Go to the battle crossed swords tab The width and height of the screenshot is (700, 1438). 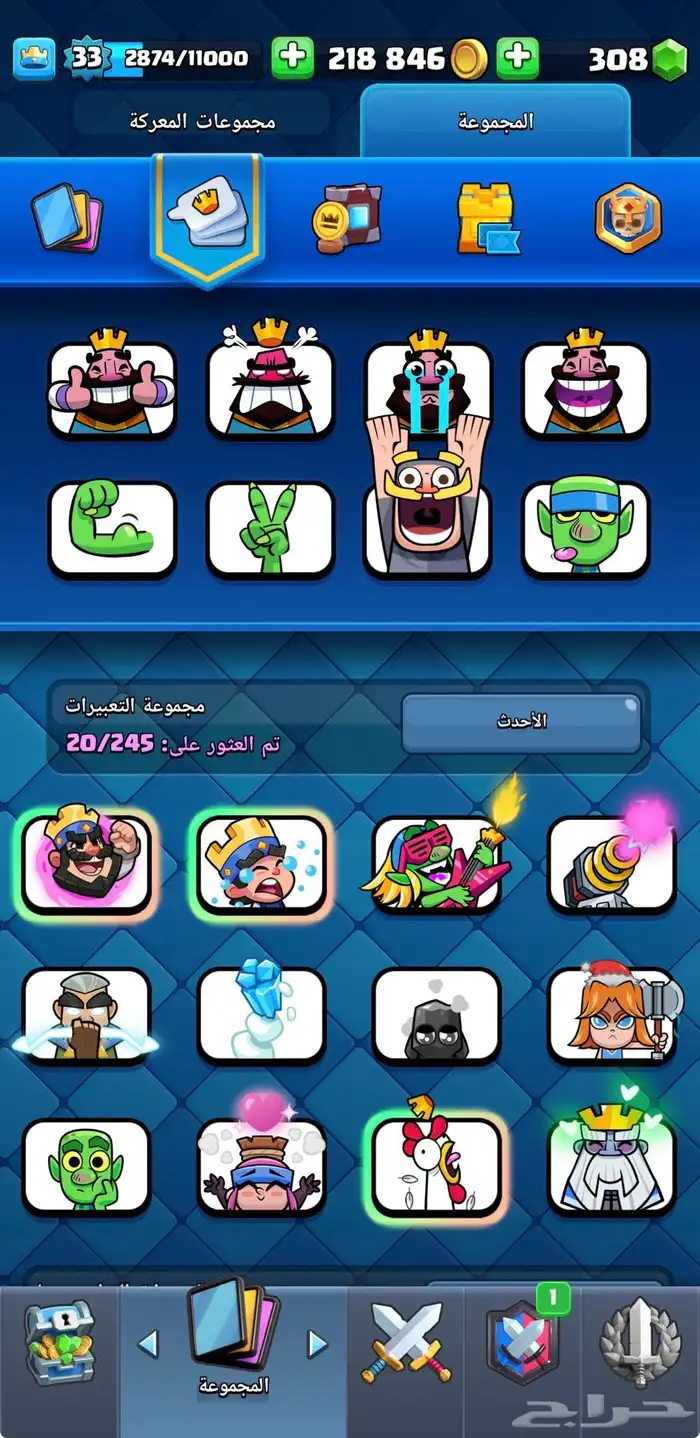point(406,1342)
